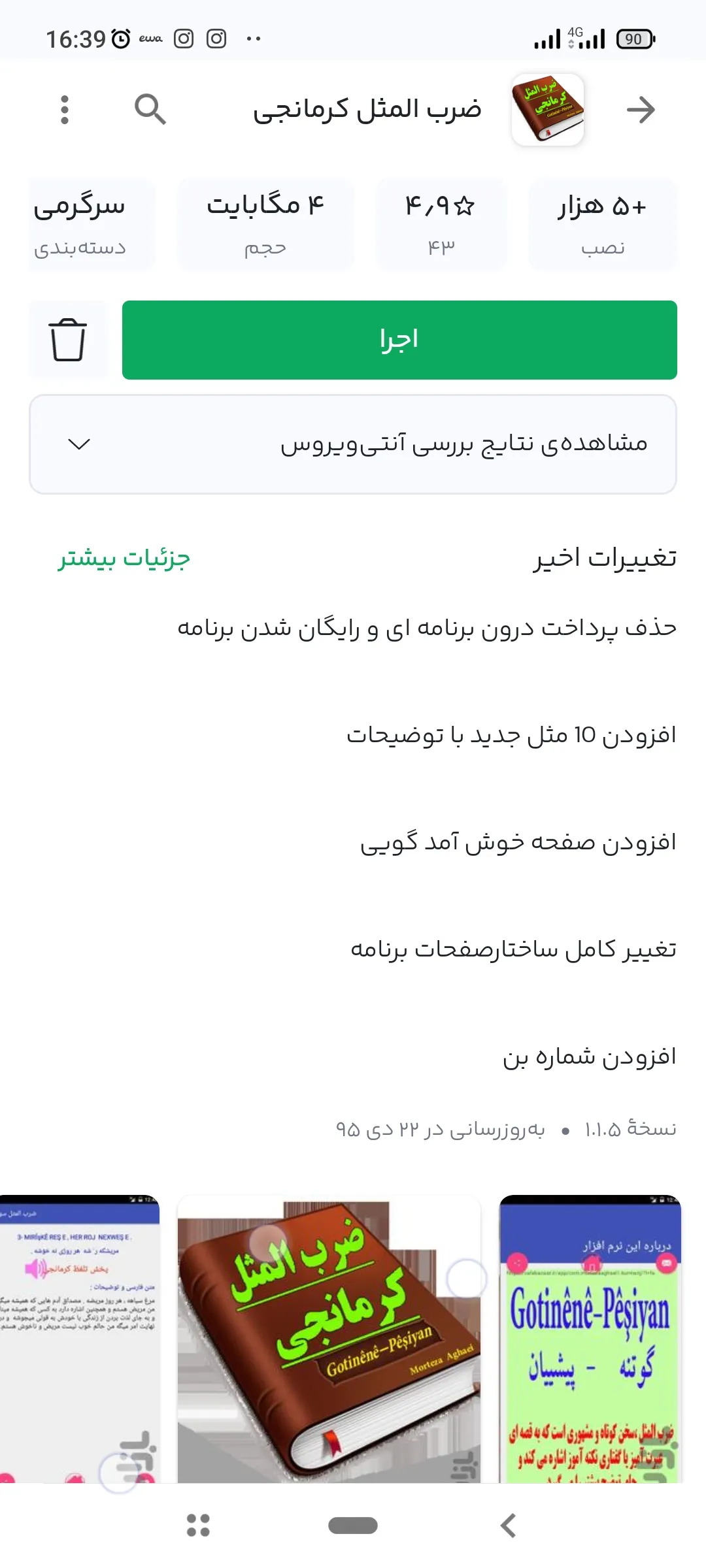Tap the green اجرا button
This screenshot has height=1568, width=706.
399,340
